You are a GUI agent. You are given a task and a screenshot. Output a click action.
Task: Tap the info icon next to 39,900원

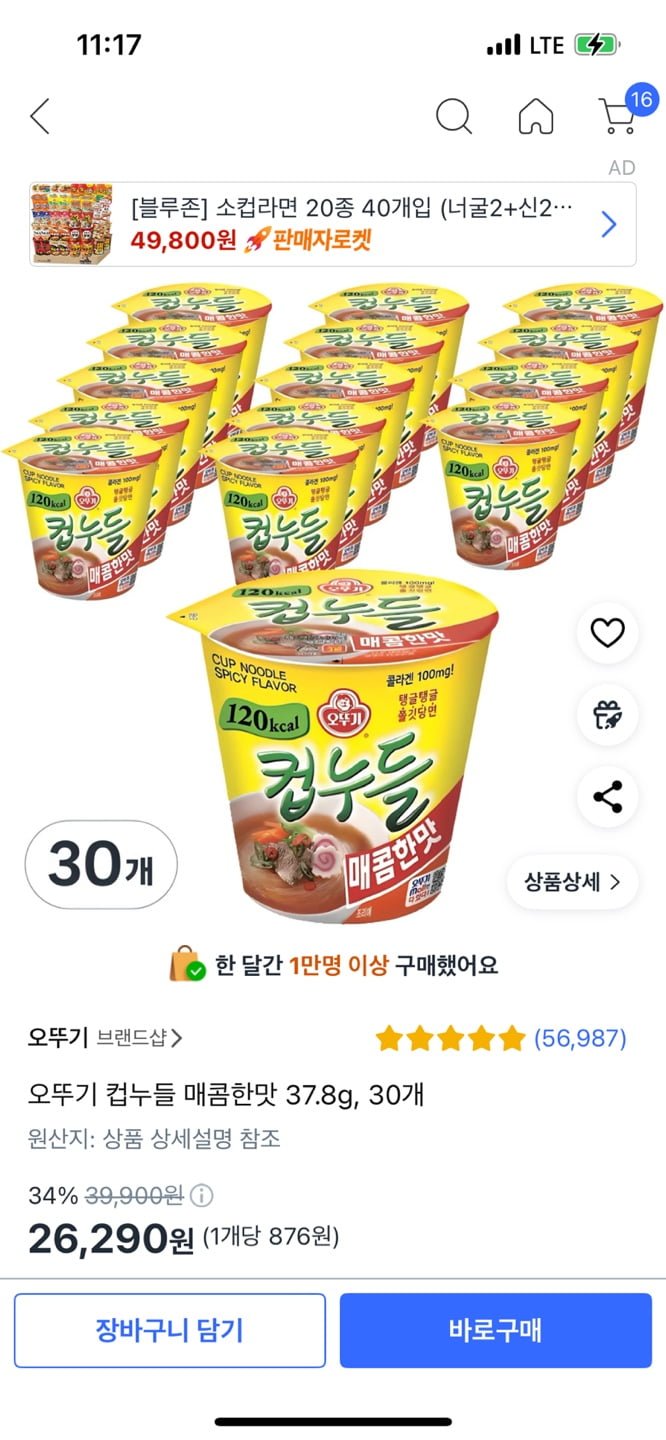point(202,1195)
